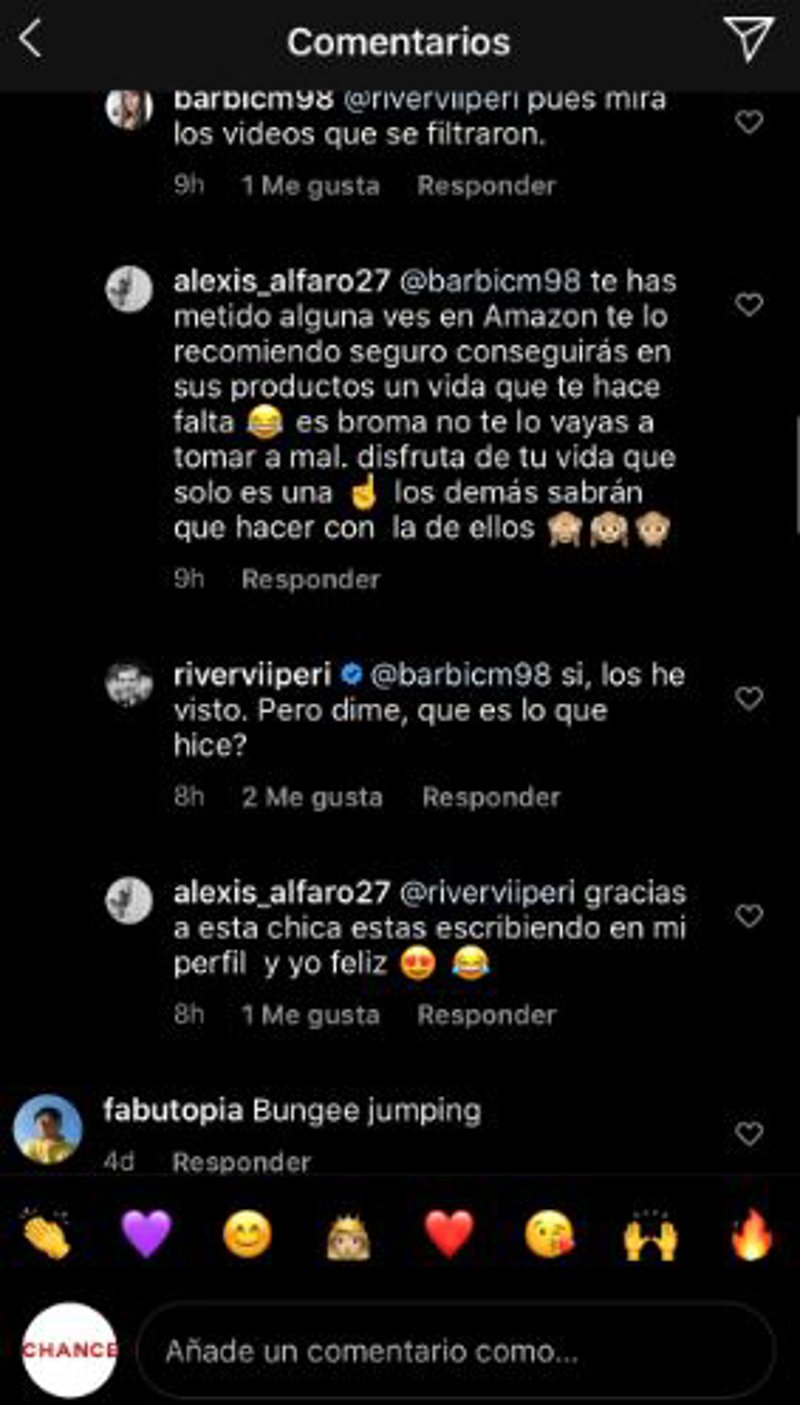Reply to fabutopia's Bungee jumping comment
Viewport: 800px width, 1405px height.
point(241,1162)
